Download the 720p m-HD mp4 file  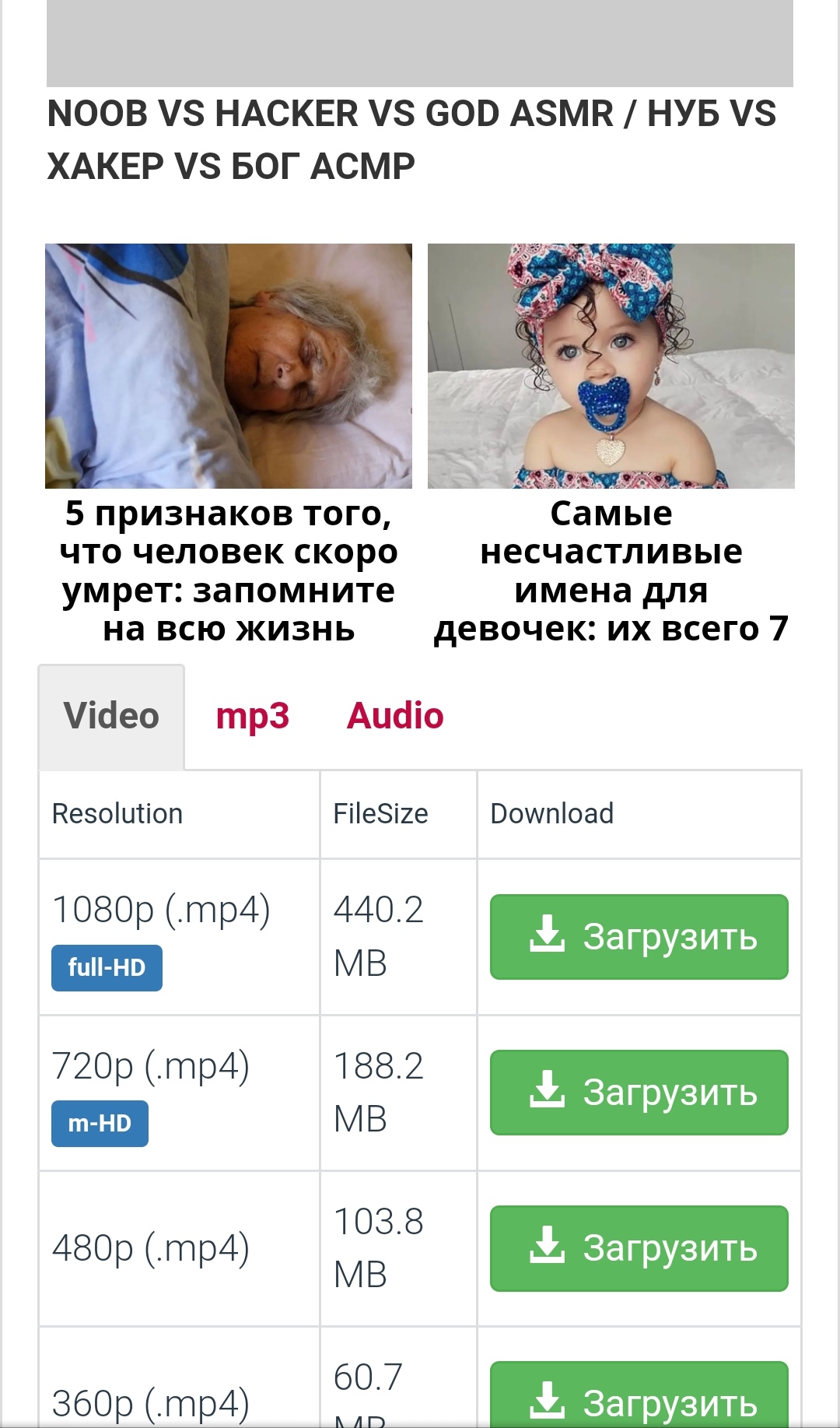pyautogui.click(x=639, y=1093)
